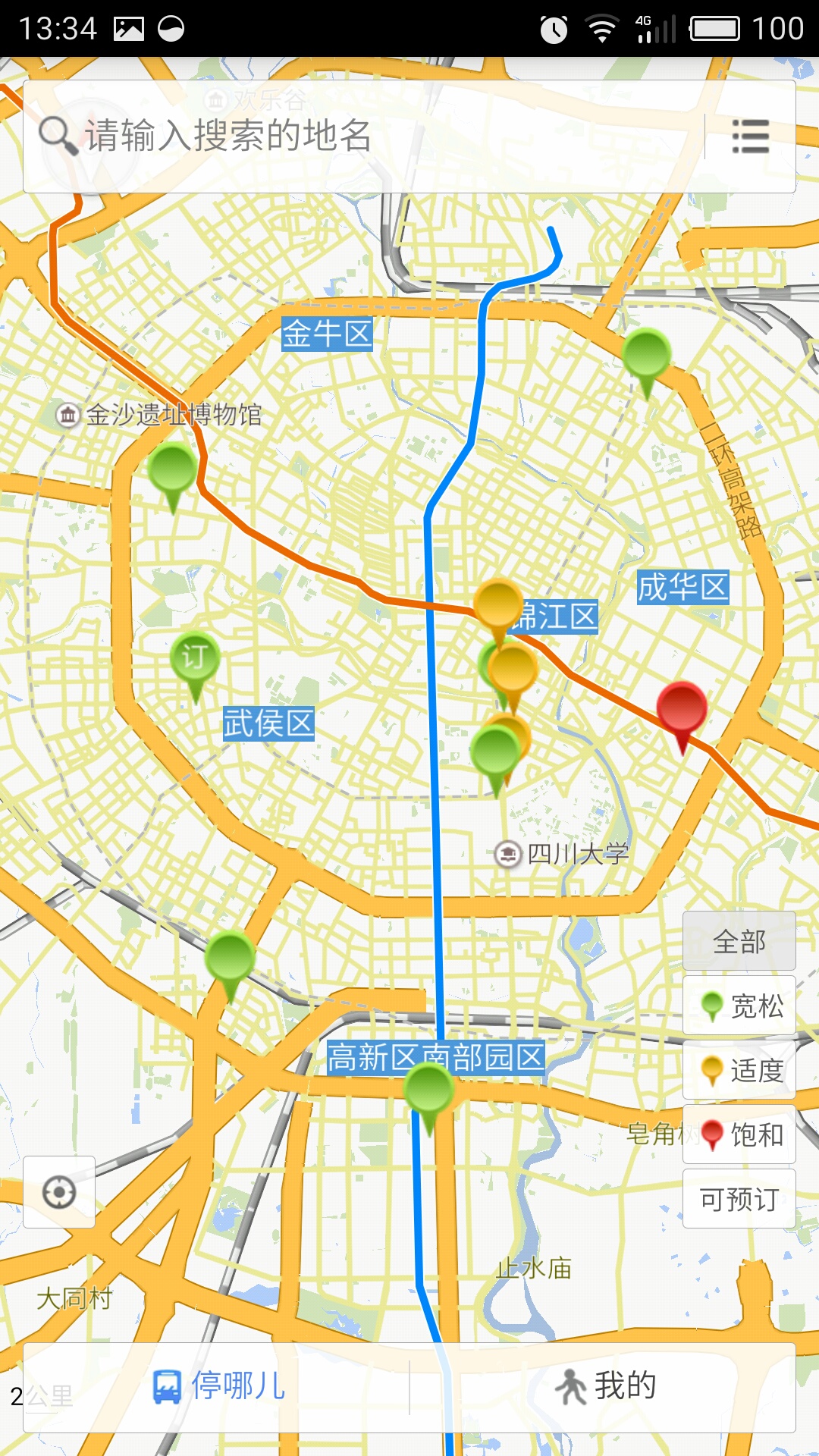Filter parking lots by 宽松

pyautogui.click(x=739, y=1006)
